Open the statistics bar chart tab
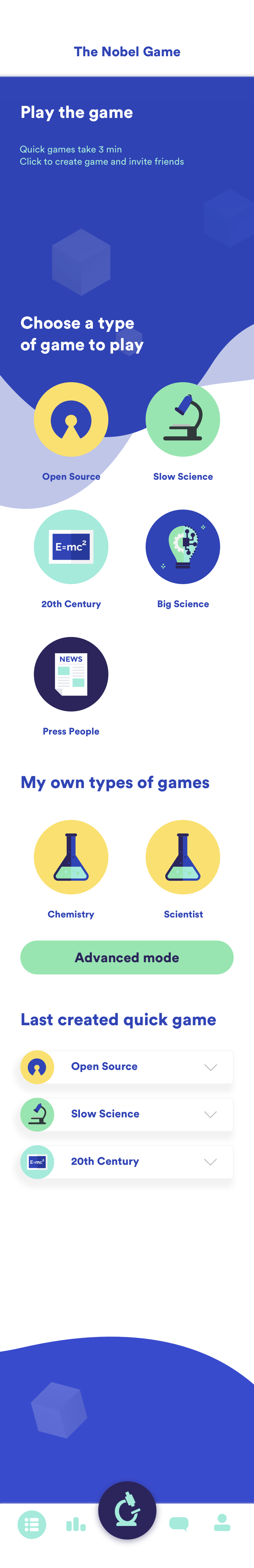254x1568 pixels. pyautogui.click(x=76, y=1525)
